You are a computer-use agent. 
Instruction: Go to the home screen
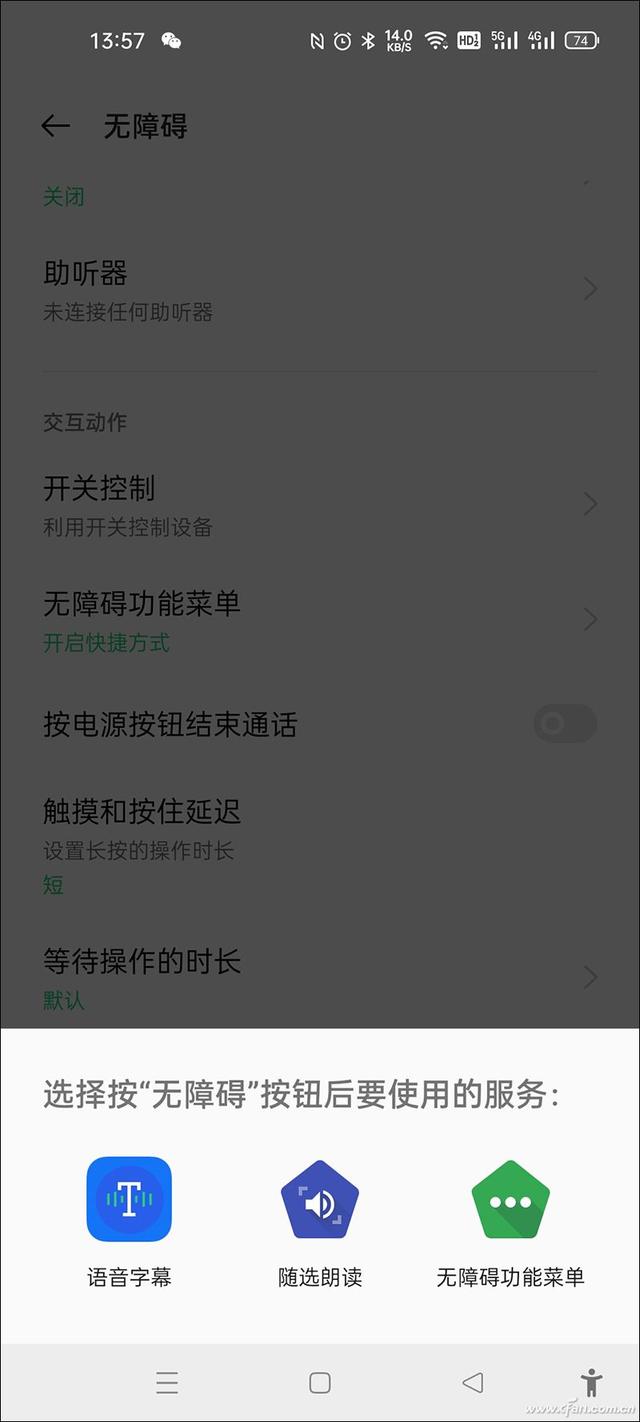pos(320,1382)
